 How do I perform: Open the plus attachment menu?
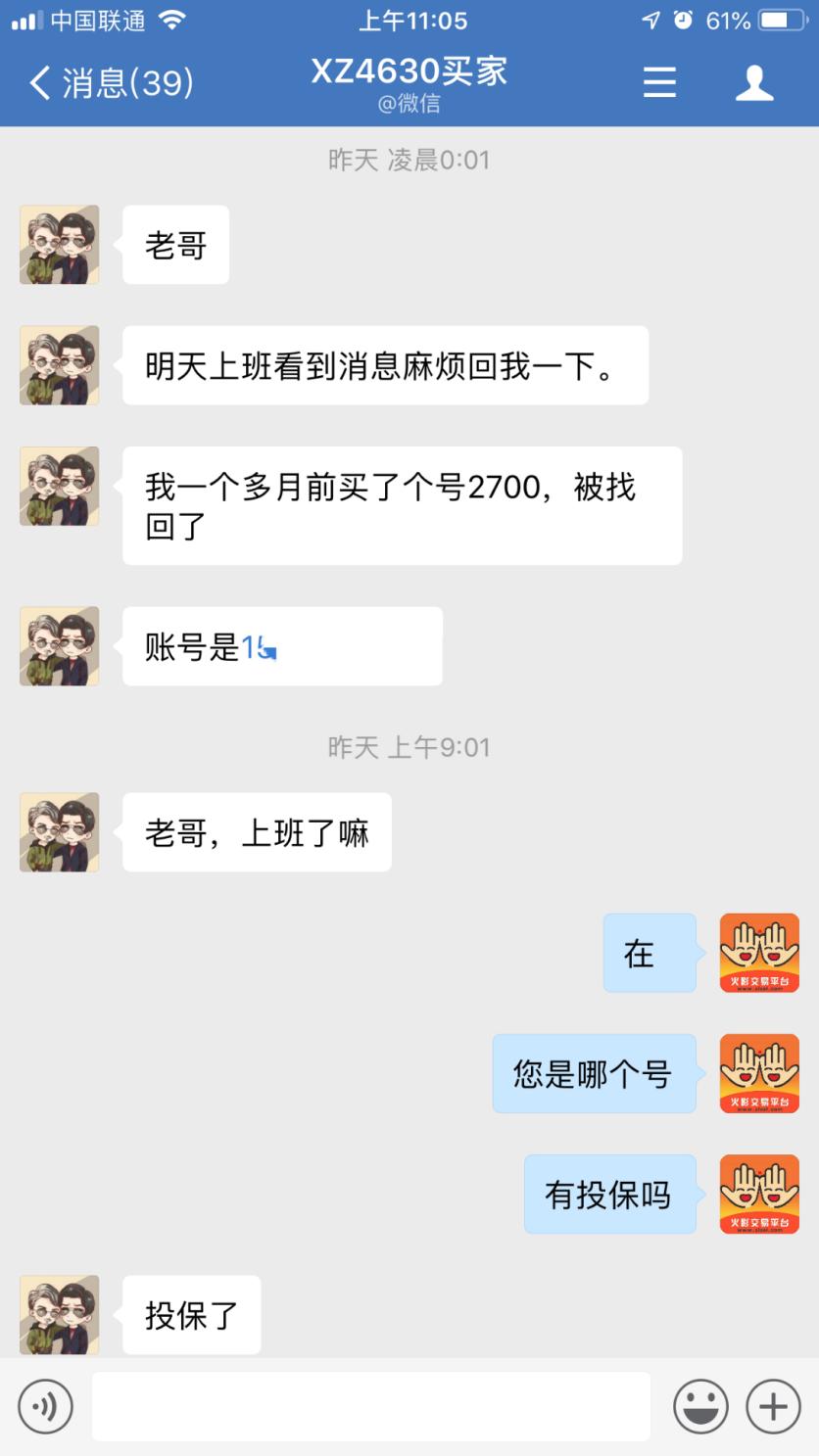pyautogui.click(x=771, y=1405)
